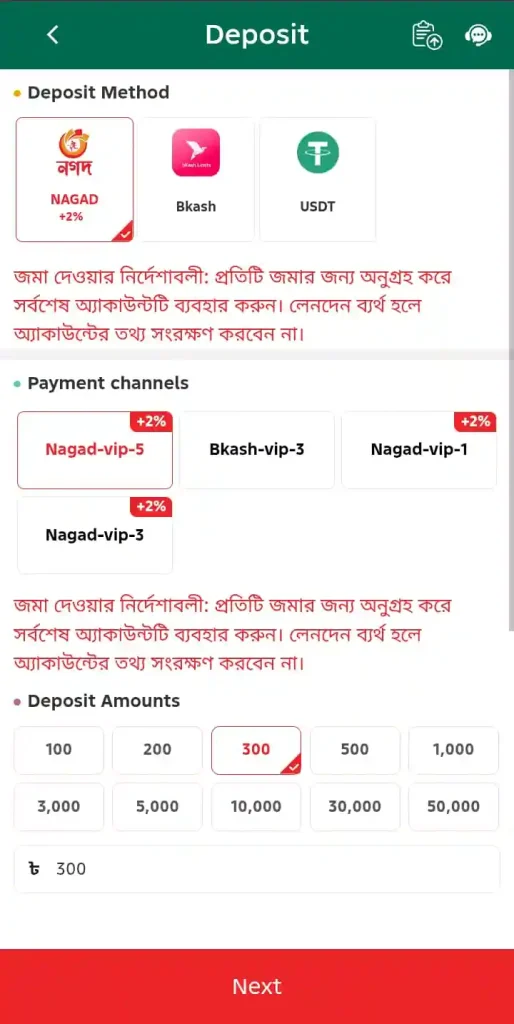The image size is (514, 1024).
Task: Pick the 1,000 deposit amount
Action: (453, 750)
